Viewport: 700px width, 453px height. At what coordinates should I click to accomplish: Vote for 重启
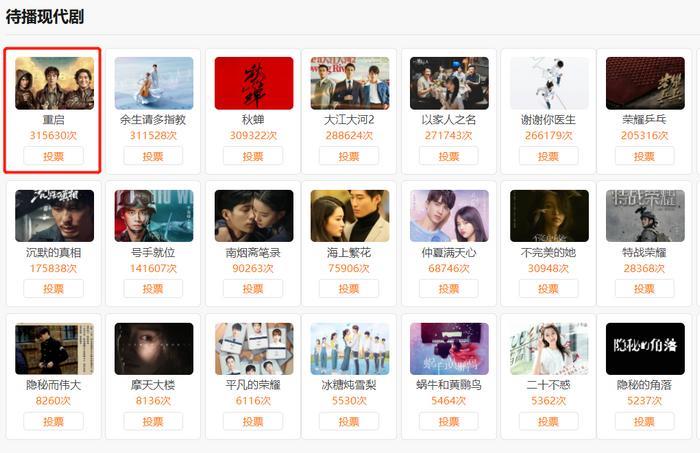(x=54, y=156)
